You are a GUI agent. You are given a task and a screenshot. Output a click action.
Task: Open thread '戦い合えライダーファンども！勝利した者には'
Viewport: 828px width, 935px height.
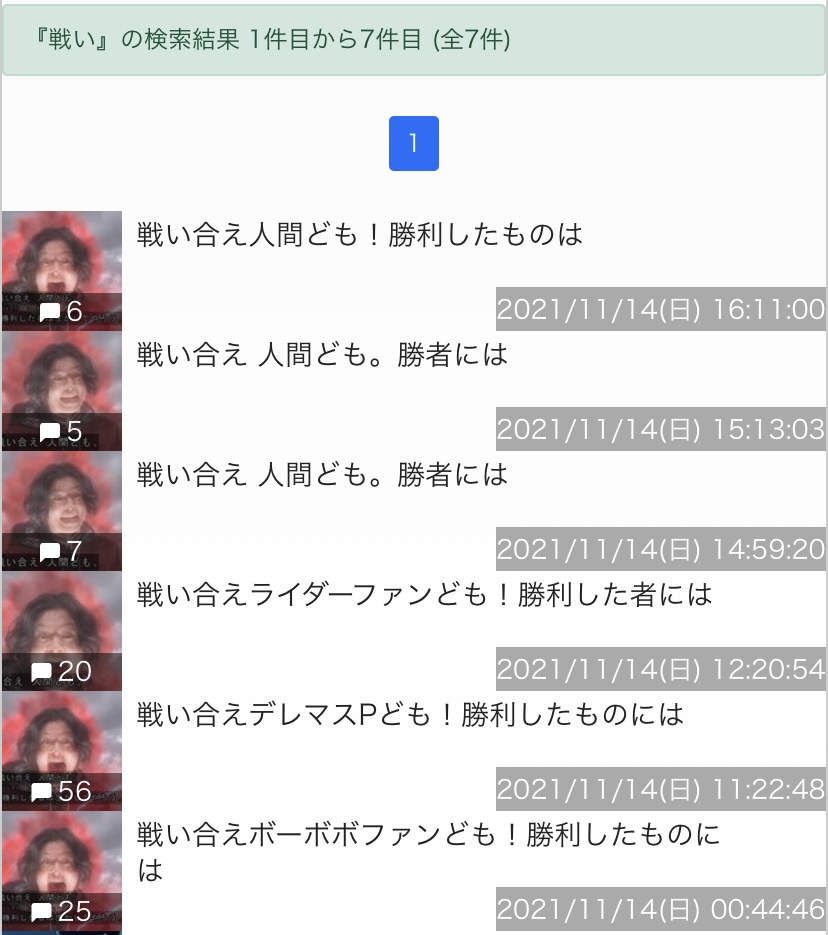tap(424, 595)
